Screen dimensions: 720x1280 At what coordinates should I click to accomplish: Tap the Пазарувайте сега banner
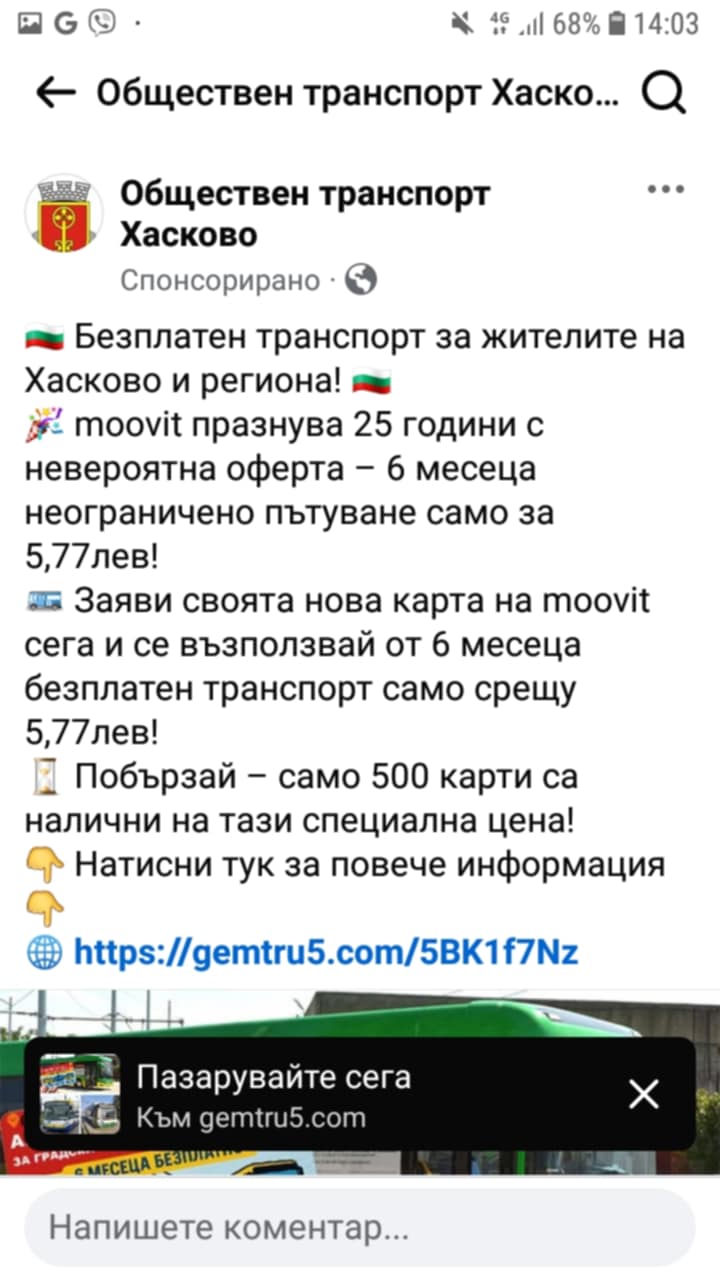[300, 1094]
